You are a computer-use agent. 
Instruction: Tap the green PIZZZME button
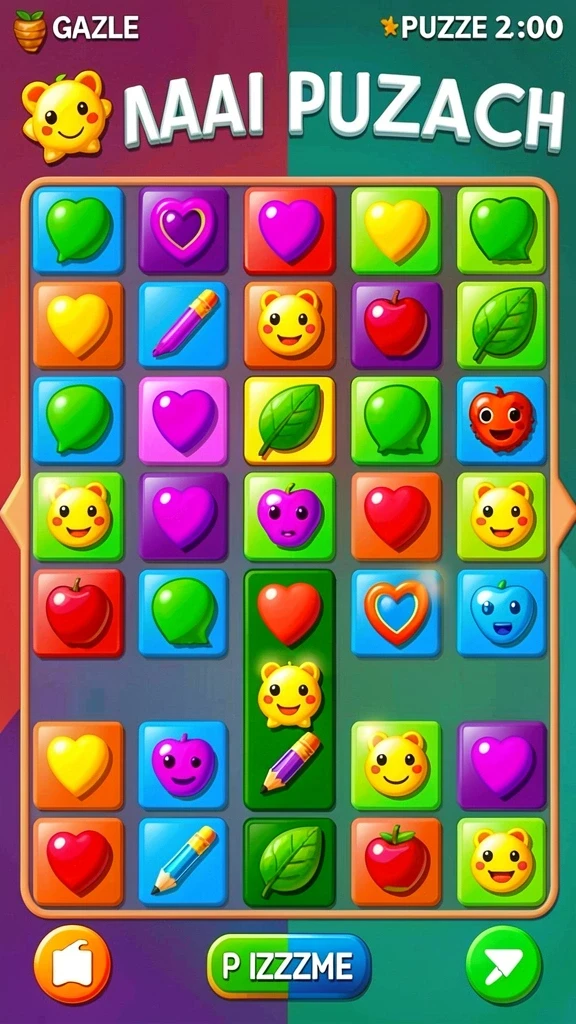289,966
